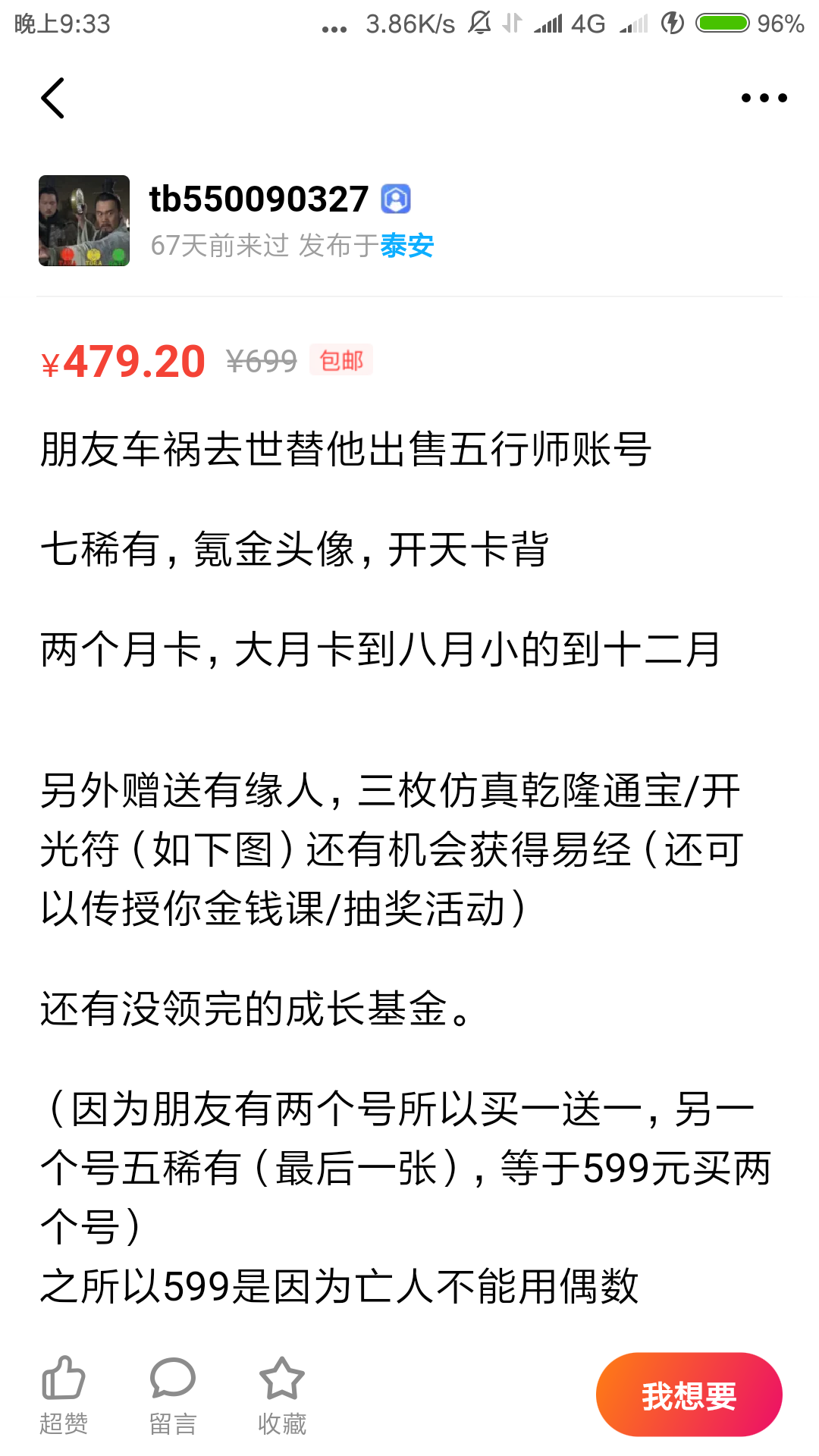Tap the seller's profile avatar
The image size is (819, 1456).
[83, 220]
